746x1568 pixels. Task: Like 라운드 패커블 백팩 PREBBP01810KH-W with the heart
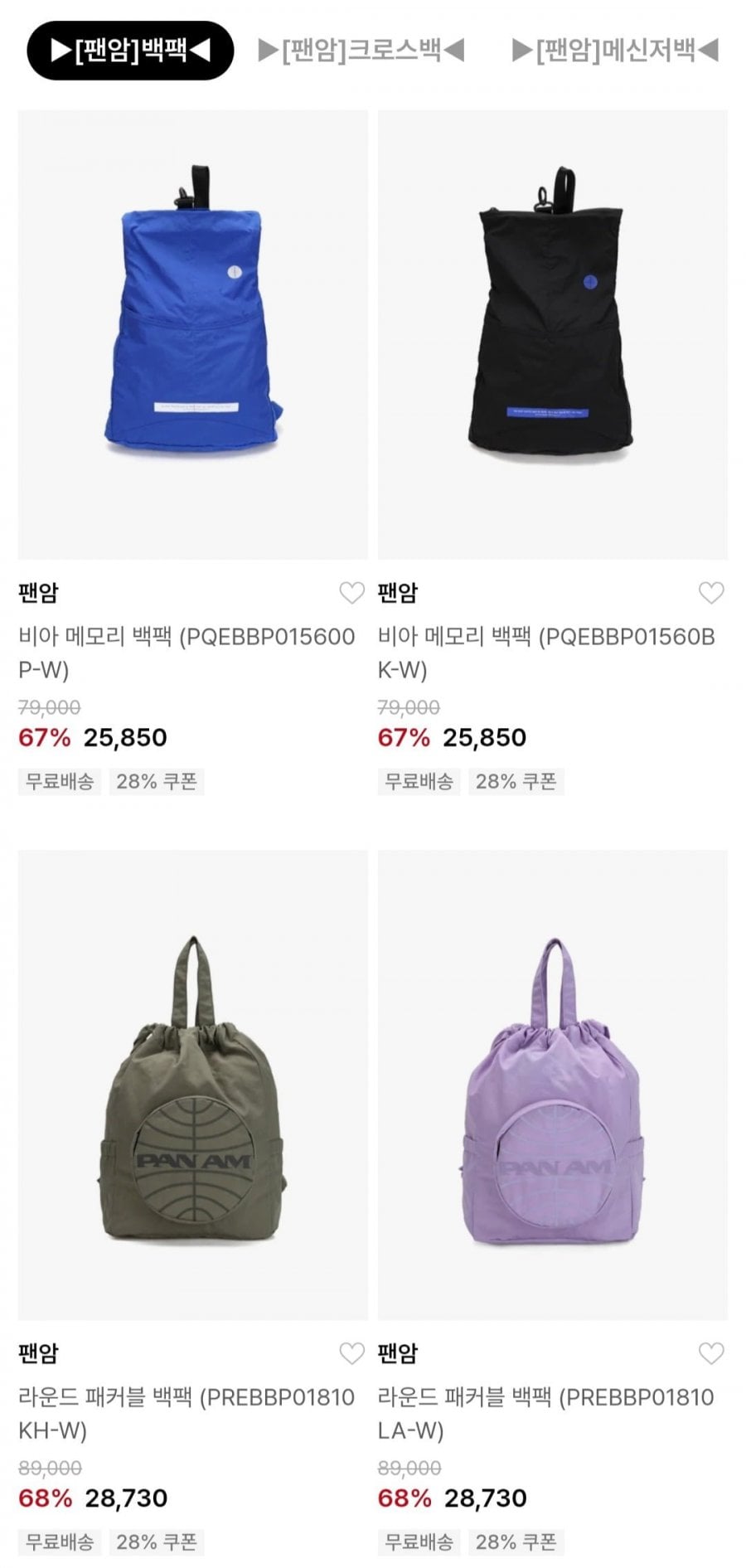tap(351, 1353)
